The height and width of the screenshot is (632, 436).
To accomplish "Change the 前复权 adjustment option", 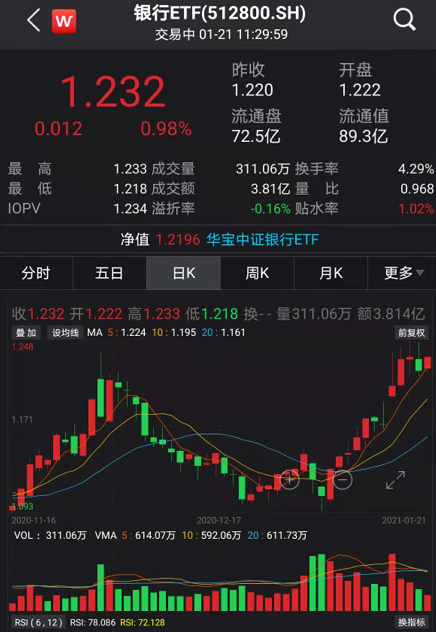I will coord(411,333).
